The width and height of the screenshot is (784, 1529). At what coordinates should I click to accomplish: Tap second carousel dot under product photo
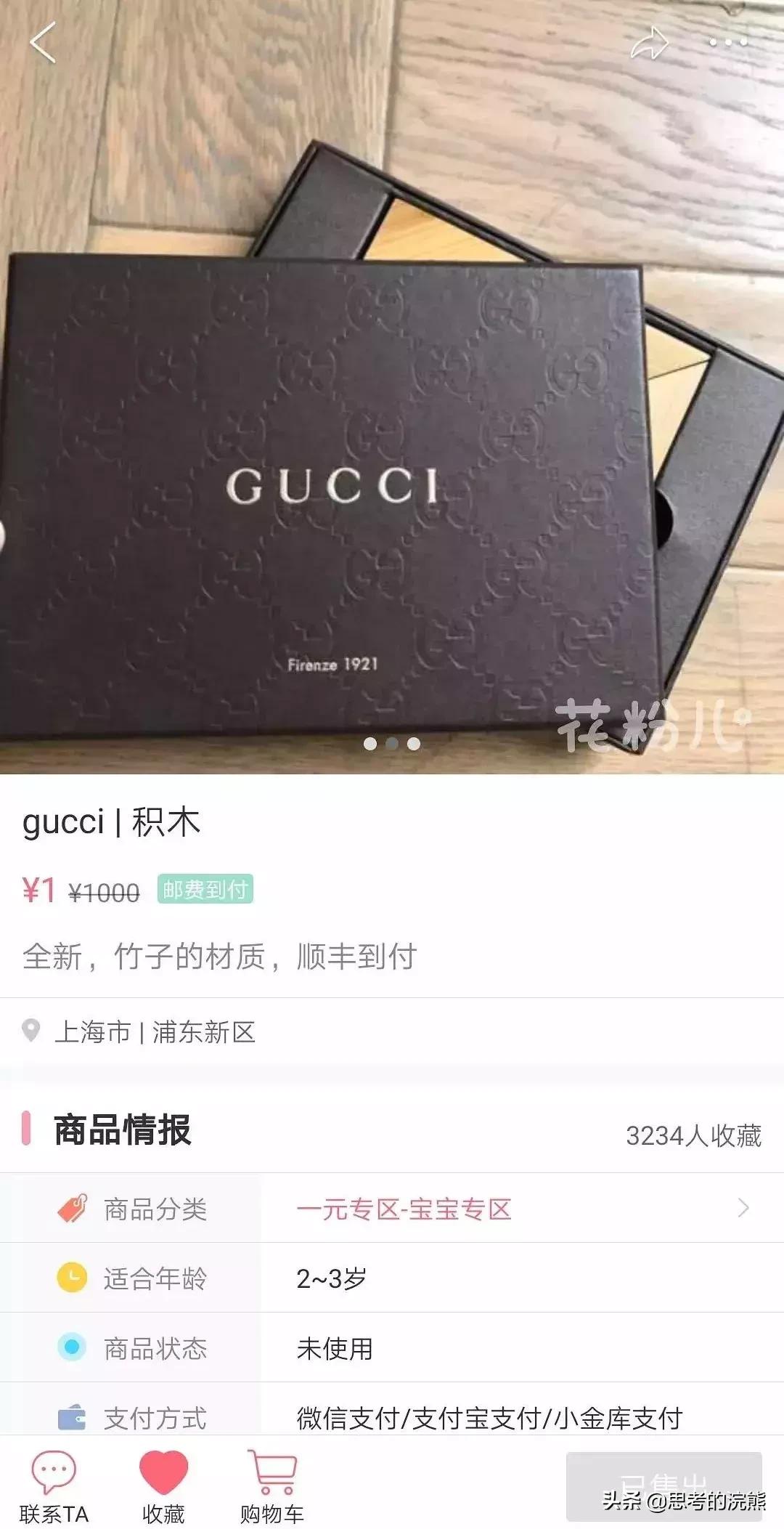tap(392, 744)
